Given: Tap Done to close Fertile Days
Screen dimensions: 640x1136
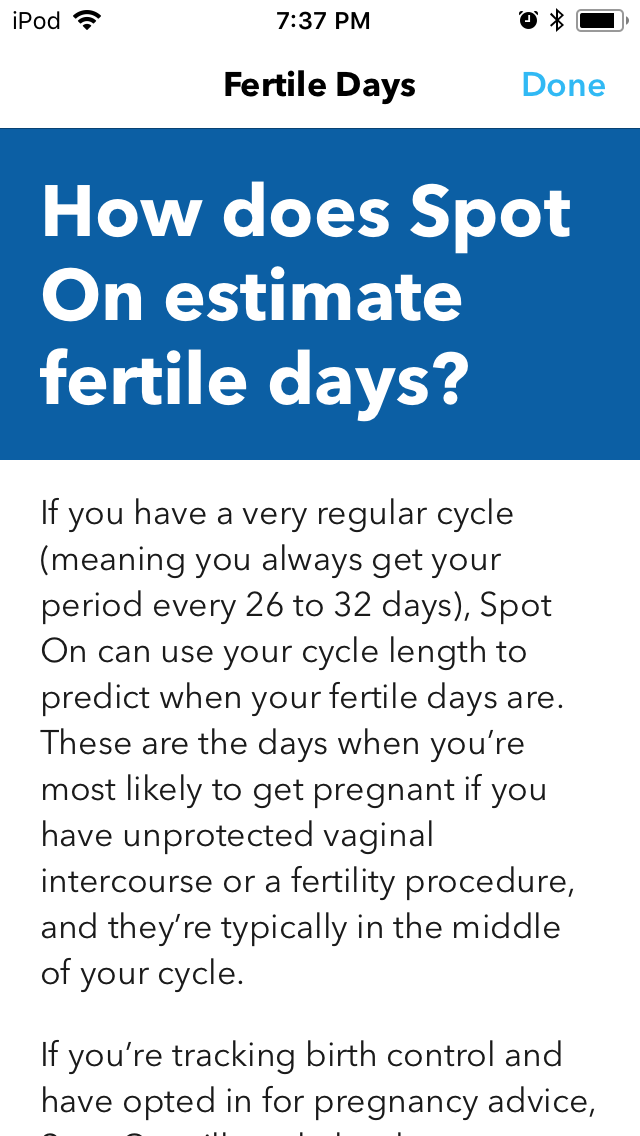Looking at the screenshot, I should [x=563, y=85].
